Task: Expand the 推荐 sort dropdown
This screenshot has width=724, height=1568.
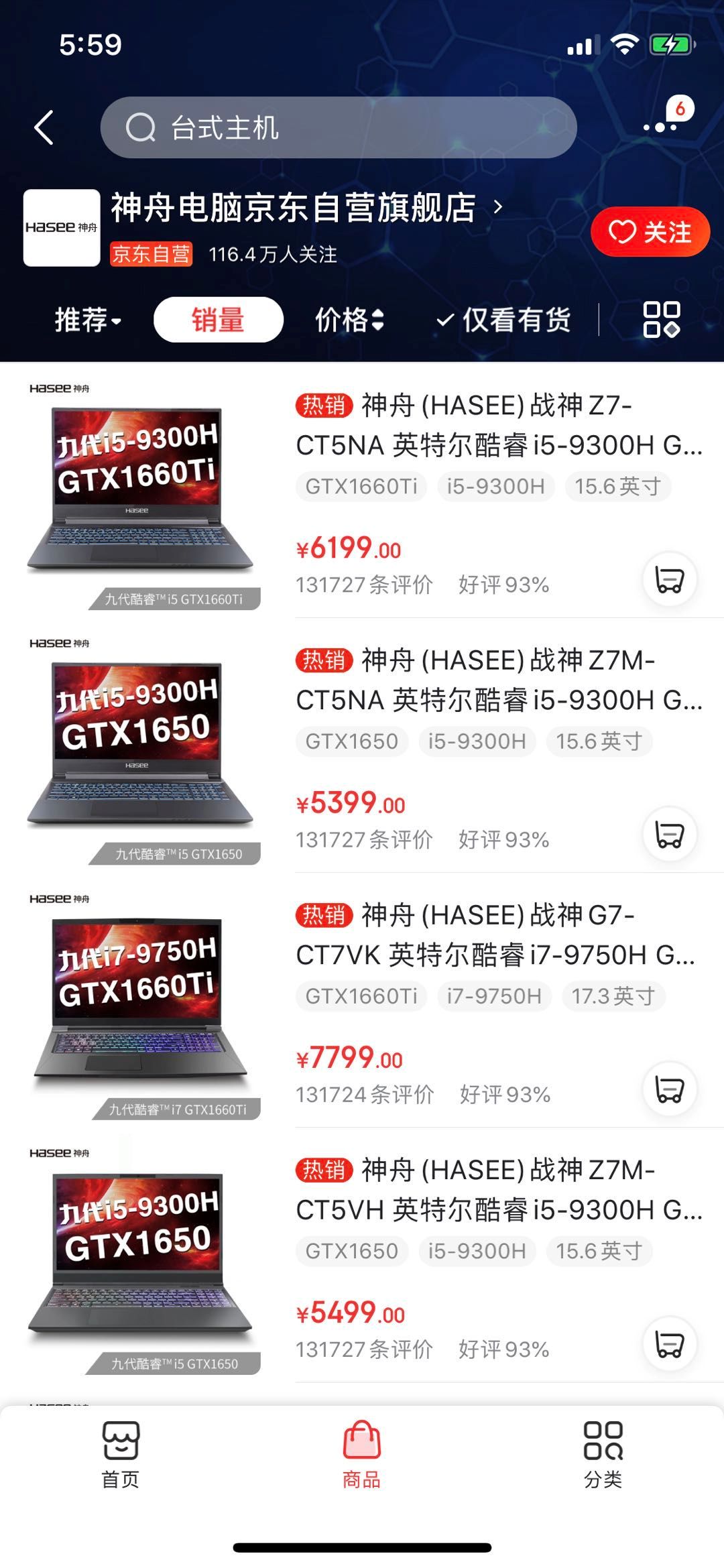Action: click(88, 320)
